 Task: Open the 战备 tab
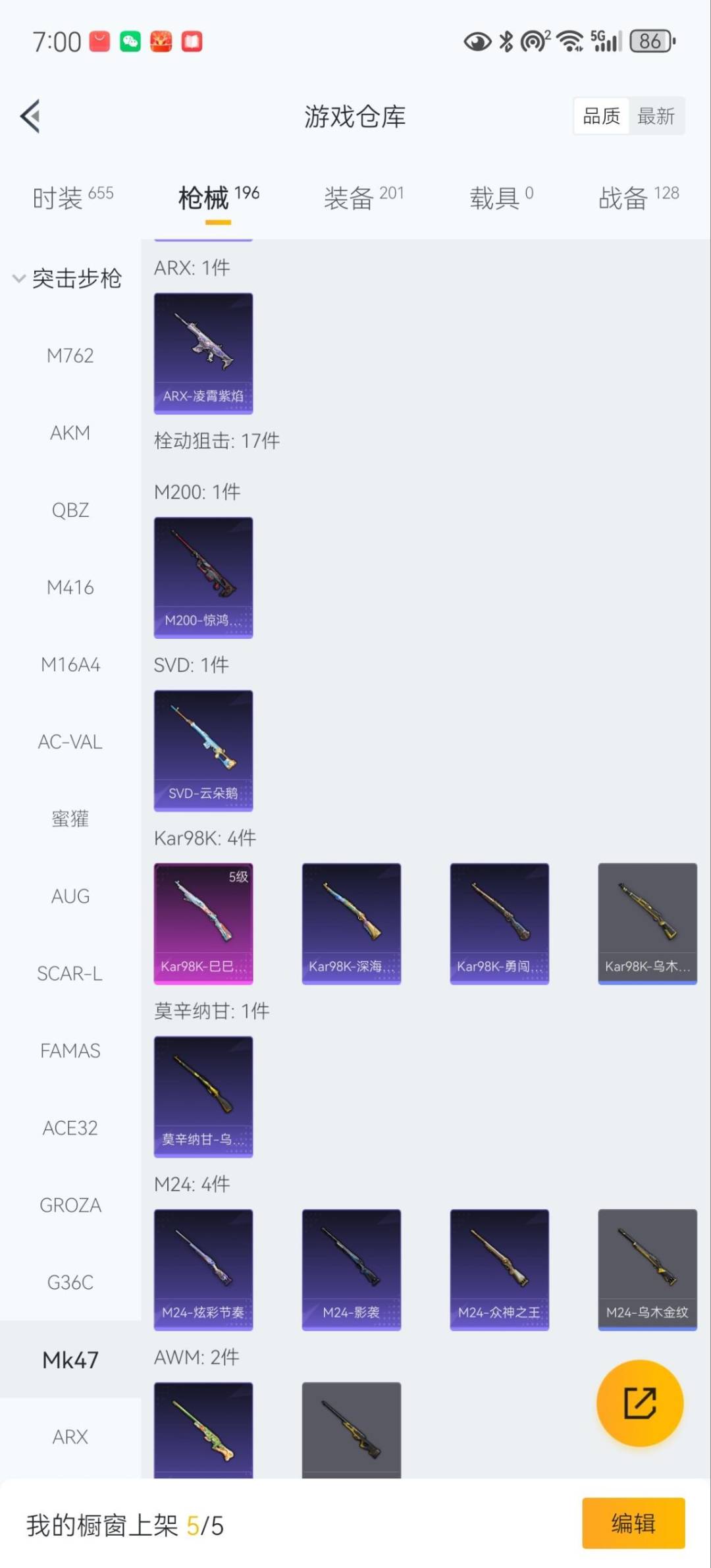pyautogui.click(x=638, y=197)
